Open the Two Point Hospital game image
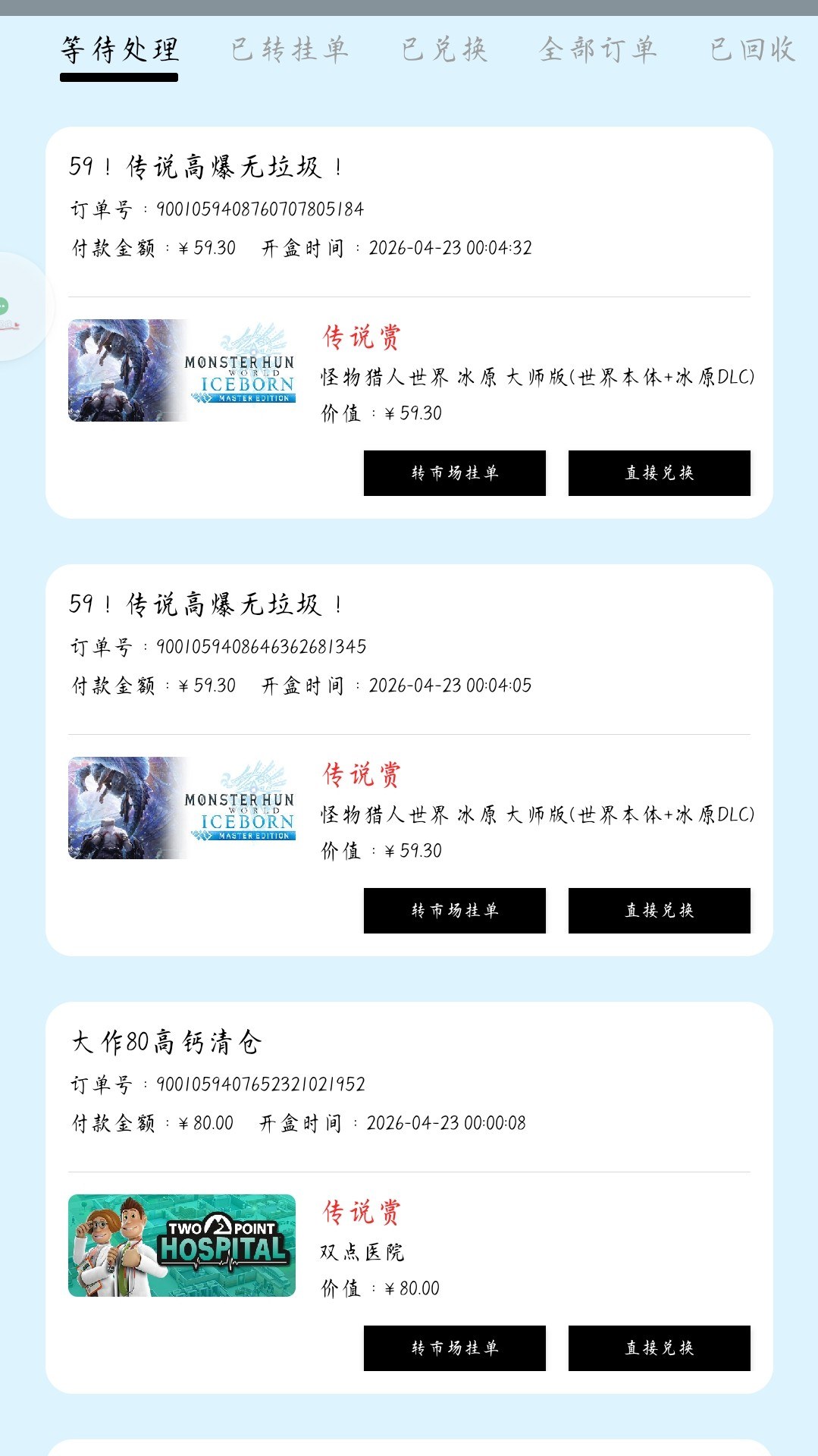Screen dimensions: 818x1456 click(182, 1245)
